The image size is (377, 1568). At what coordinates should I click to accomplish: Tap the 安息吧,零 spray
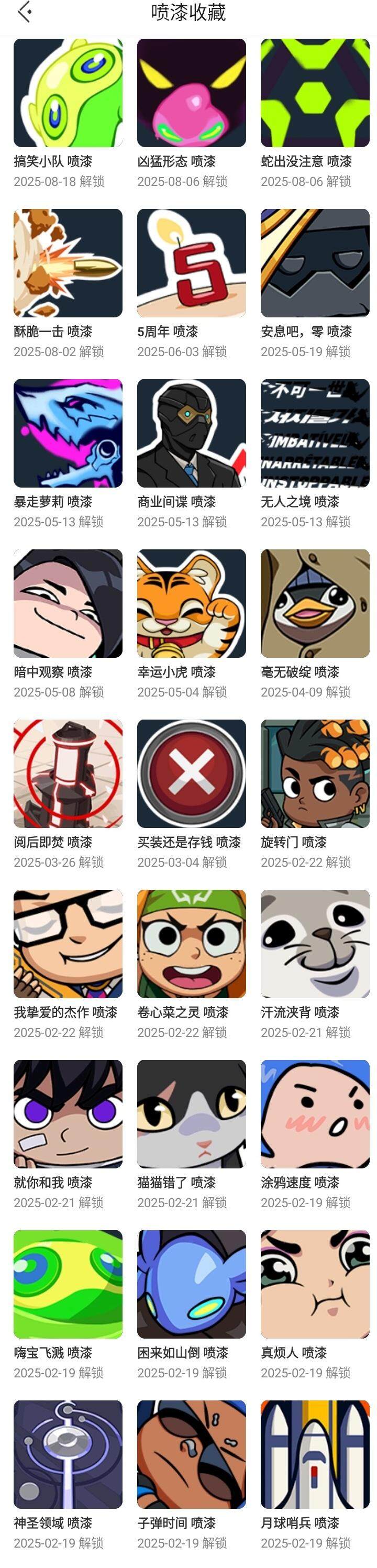(x=315, y=263)
